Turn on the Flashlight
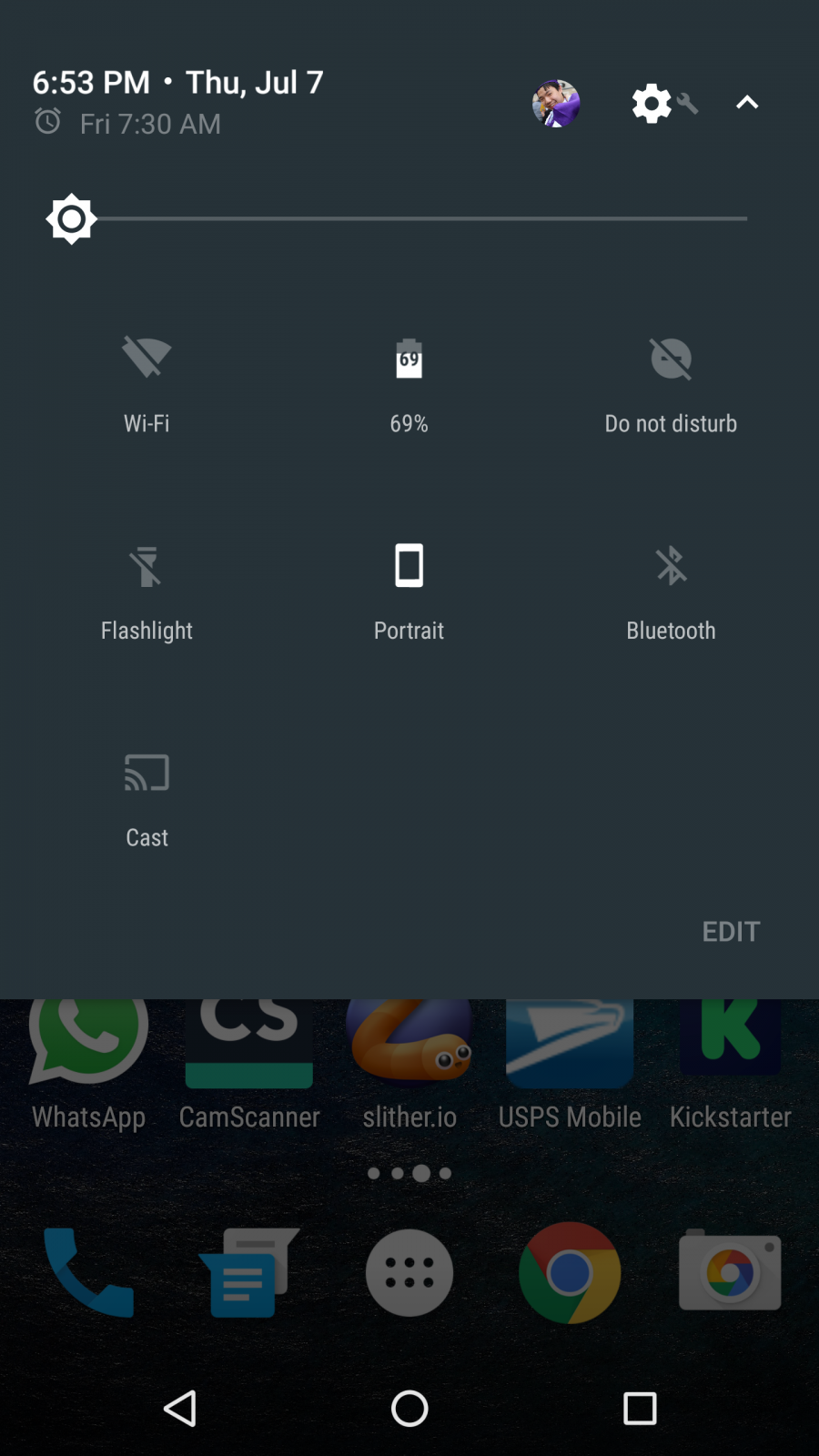819x1456 pixels. 147,565
